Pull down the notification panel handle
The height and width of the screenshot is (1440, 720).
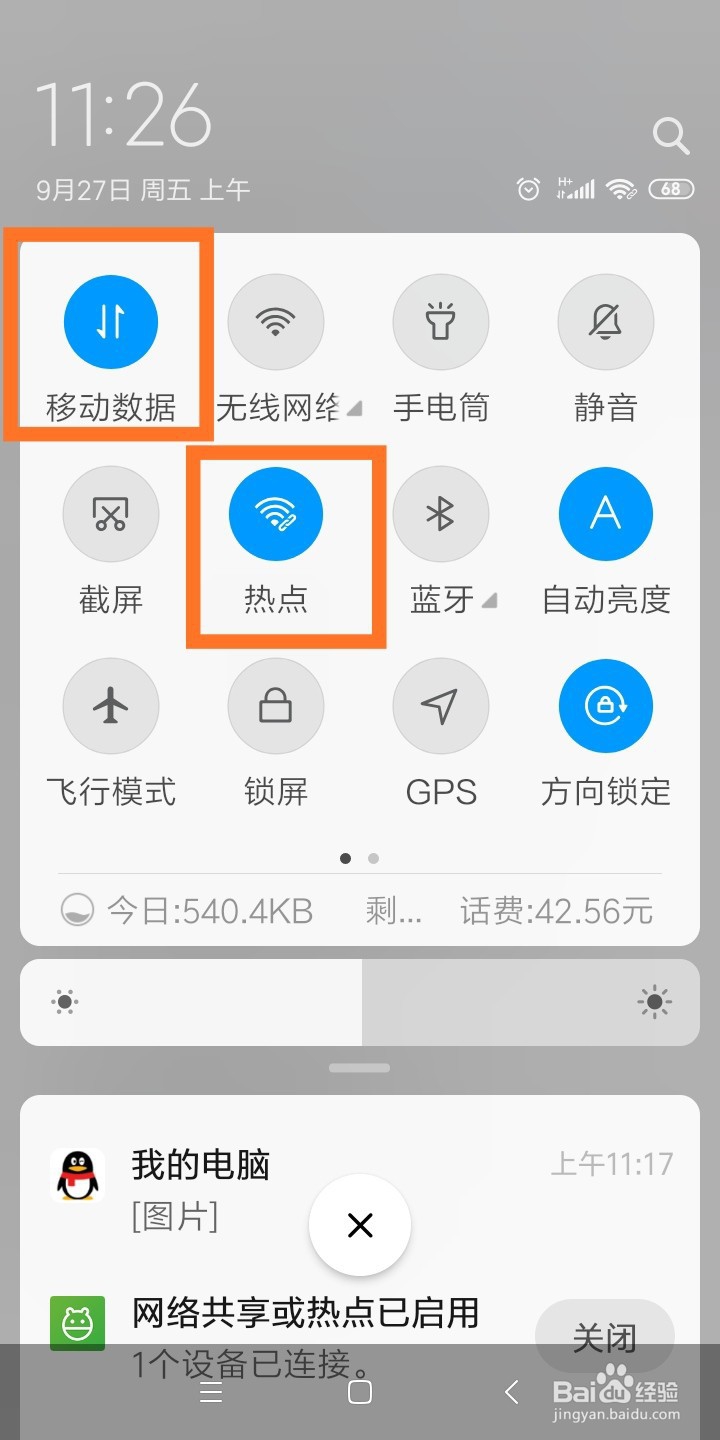pos(359,1067)
